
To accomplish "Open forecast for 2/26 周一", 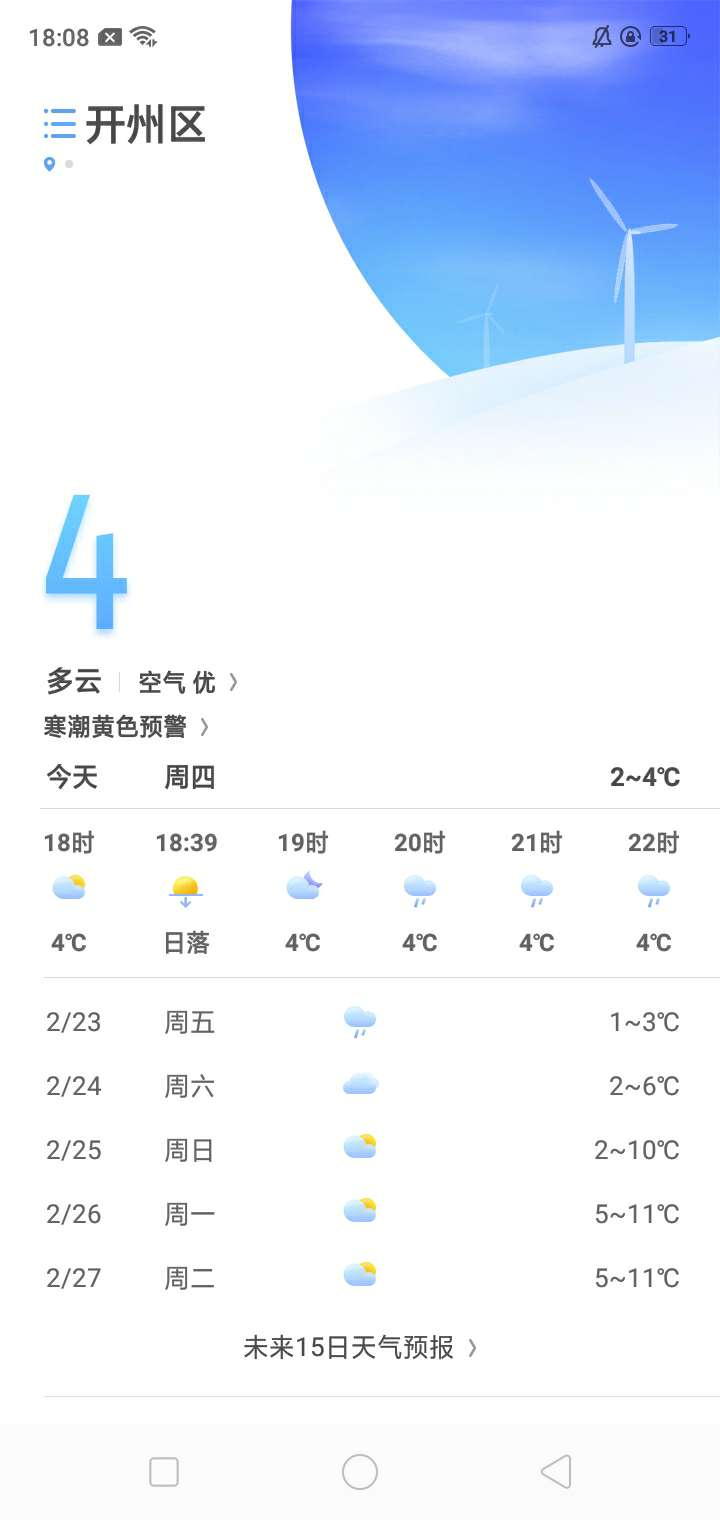I will (x=360, y=1214).
